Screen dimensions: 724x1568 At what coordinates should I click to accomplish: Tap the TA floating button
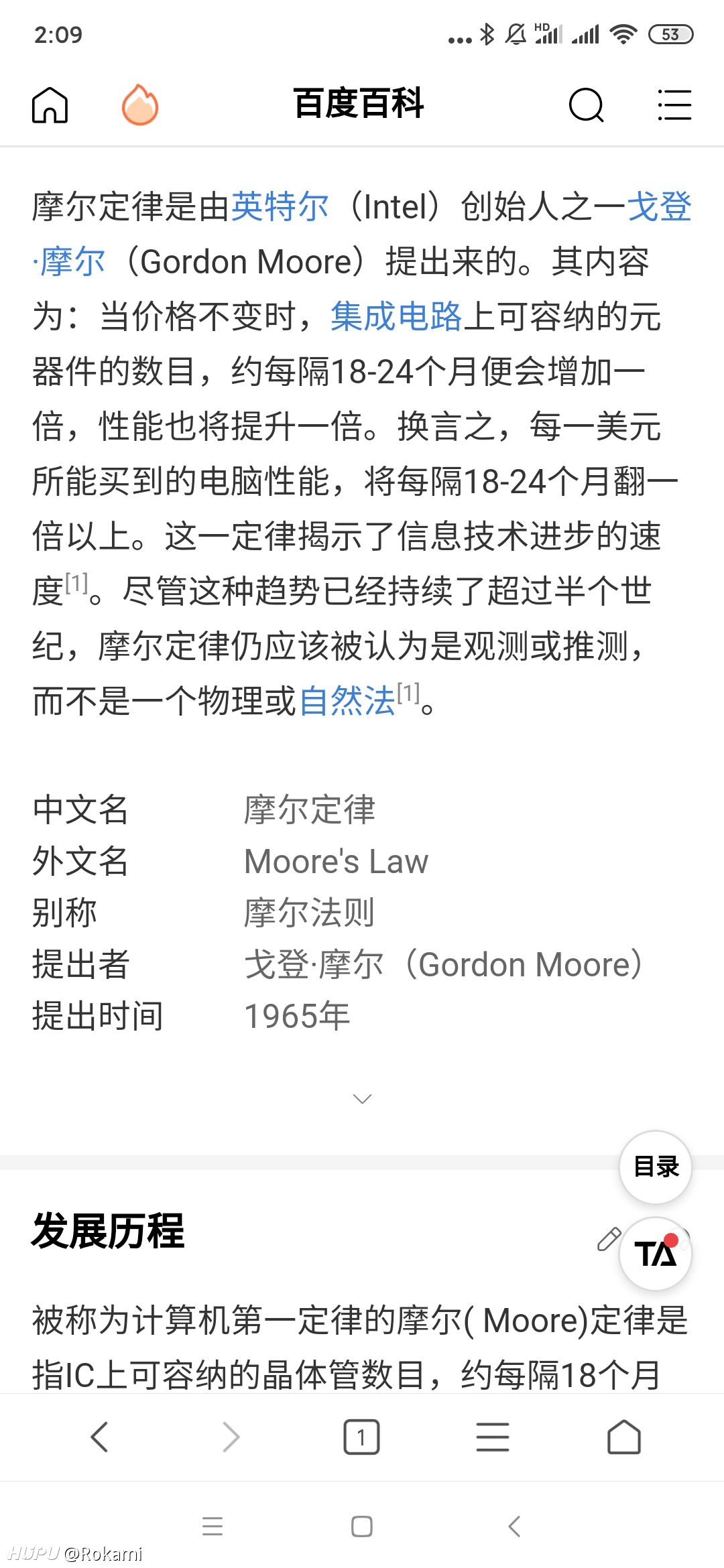[656, 1254]
